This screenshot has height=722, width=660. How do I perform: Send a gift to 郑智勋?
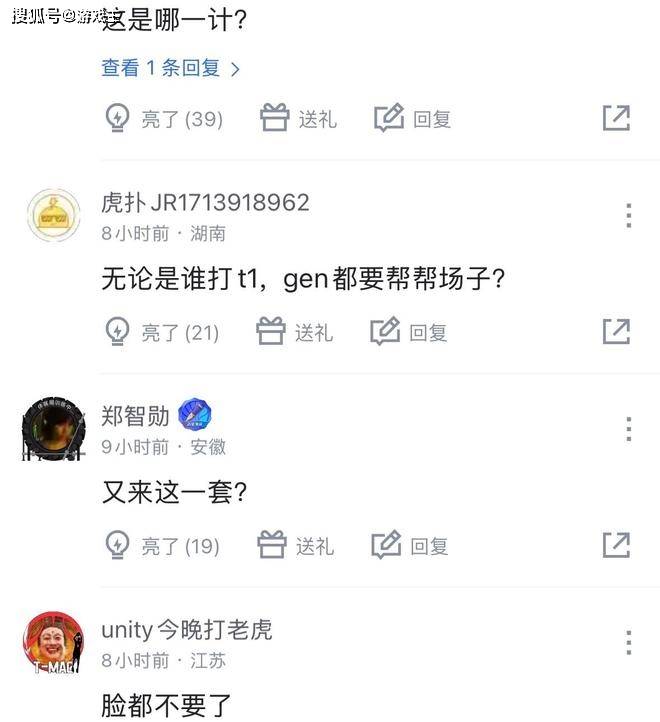click(296, 546)
